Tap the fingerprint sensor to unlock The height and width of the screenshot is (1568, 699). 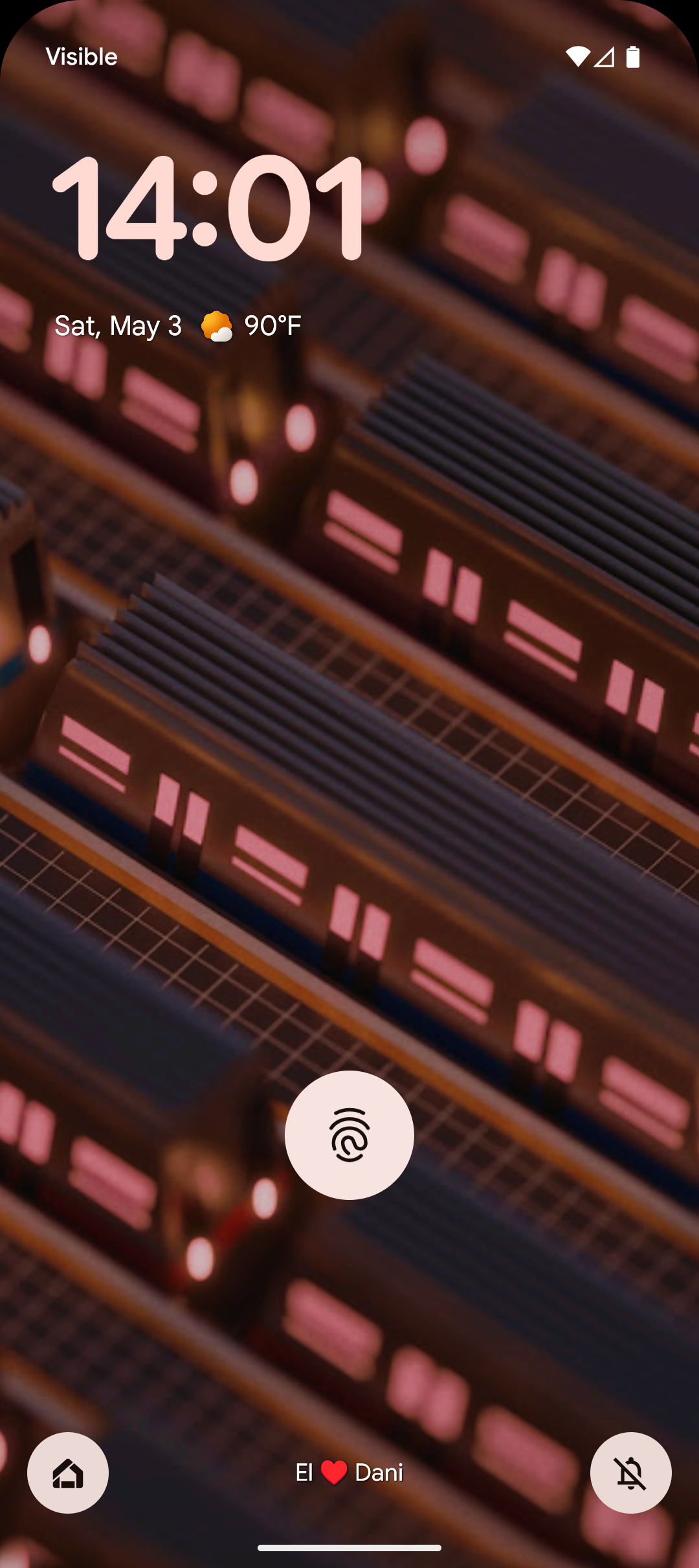349,1135
